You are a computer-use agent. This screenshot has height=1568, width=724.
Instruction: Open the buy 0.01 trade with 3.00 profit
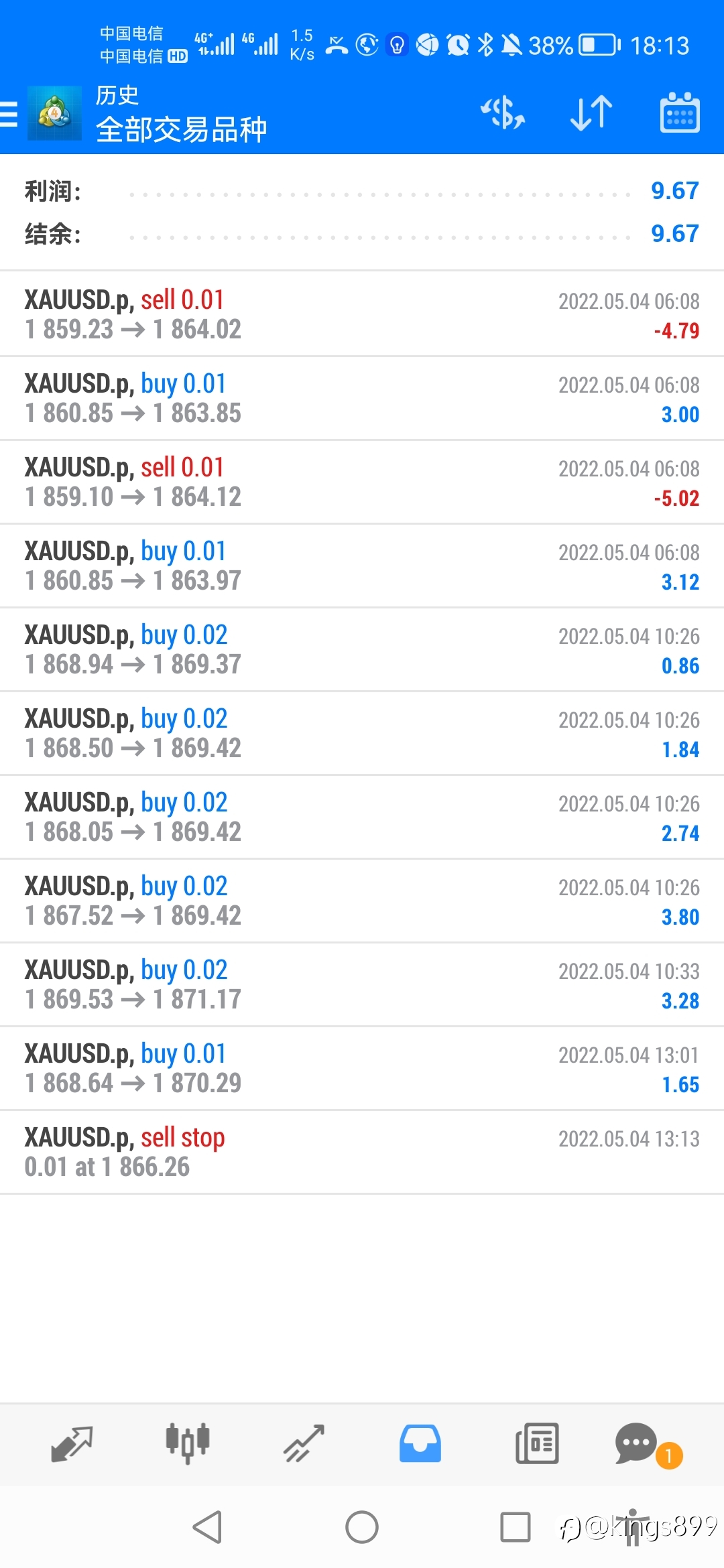(x=362, y=398)
